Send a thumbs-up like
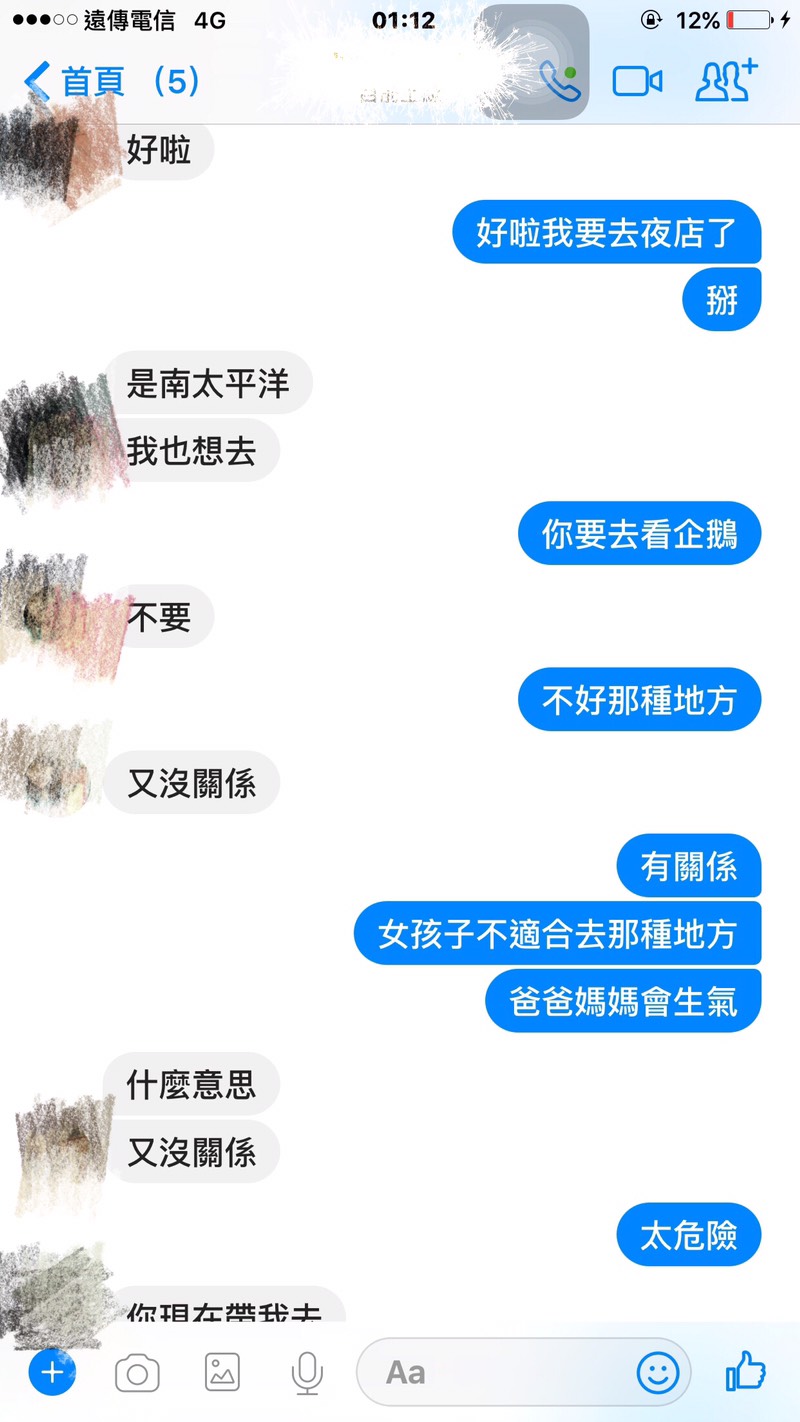Image resolution: width=800 pixels, height=1422 pixels. (x=745, y=1371)
